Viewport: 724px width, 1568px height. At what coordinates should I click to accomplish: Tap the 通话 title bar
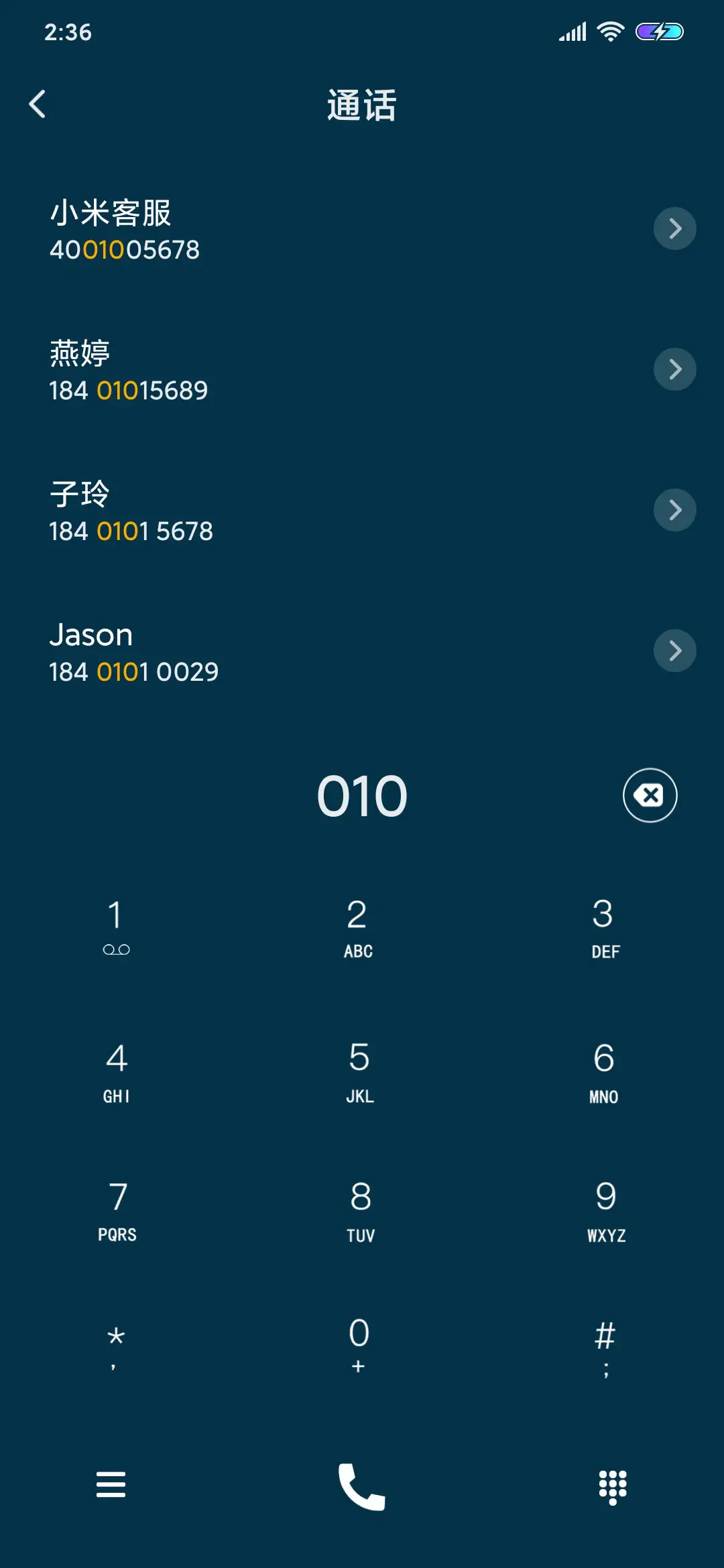(x=362, y=106)
